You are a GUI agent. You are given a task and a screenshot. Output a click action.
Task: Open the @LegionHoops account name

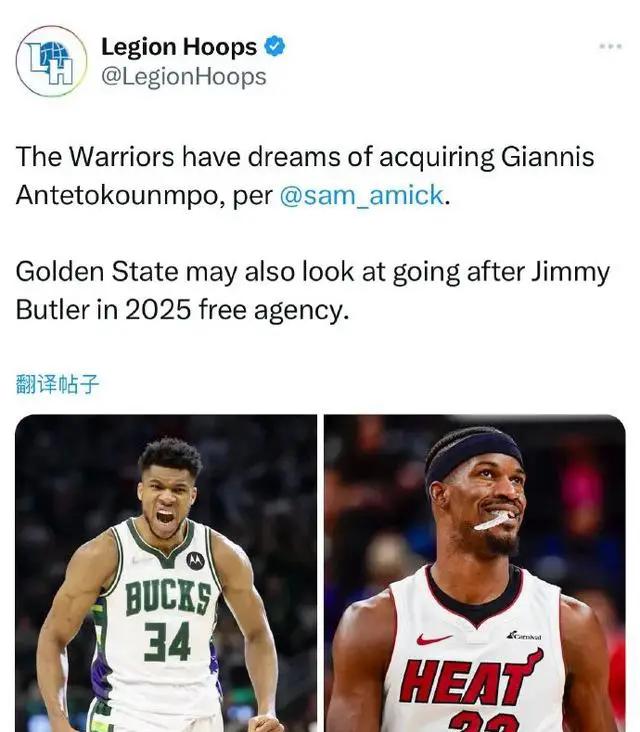[x=184, y=77]
